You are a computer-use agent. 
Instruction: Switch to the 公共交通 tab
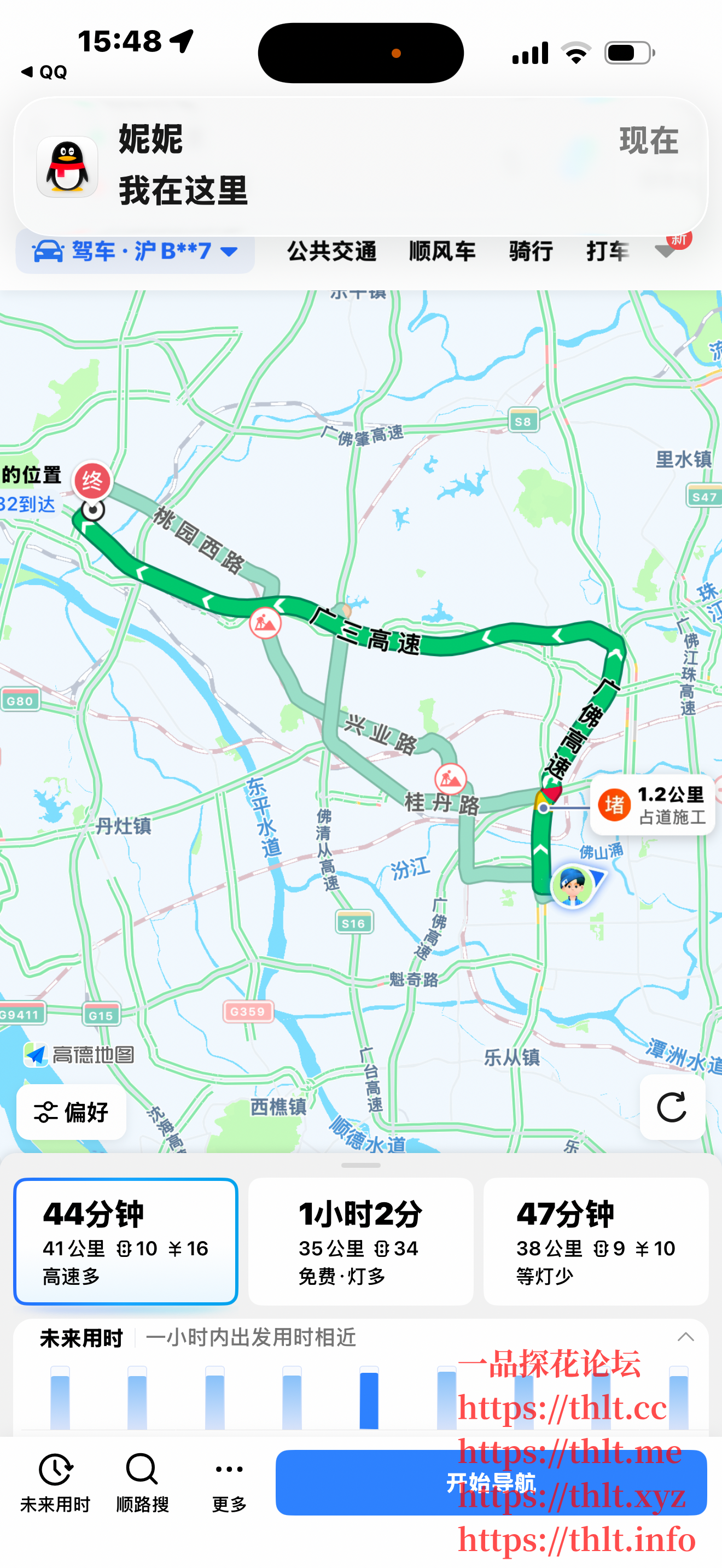click(332, 251)
